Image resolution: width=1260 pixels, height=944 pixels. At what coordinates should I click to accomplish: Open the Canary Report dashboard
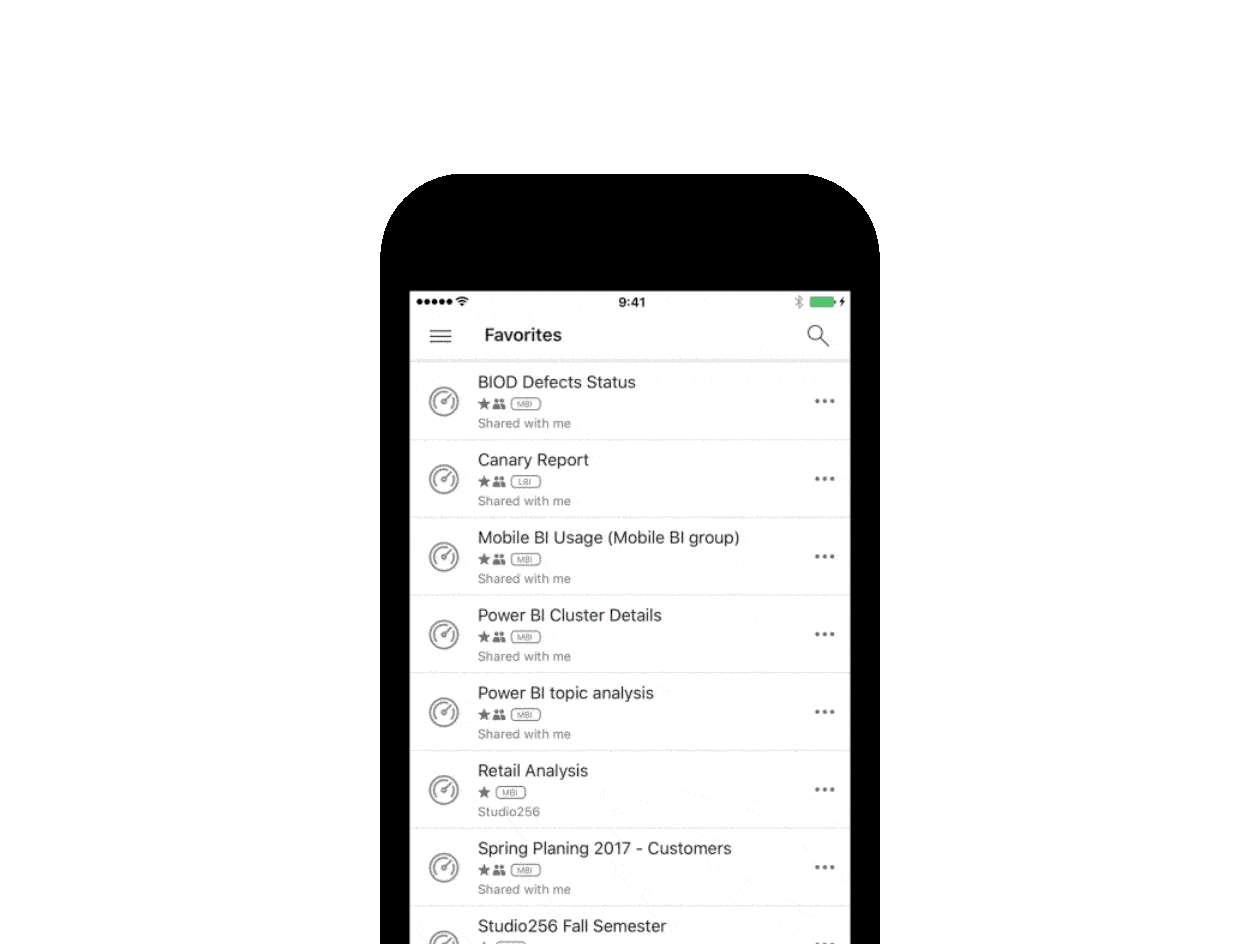pos(533,460)
